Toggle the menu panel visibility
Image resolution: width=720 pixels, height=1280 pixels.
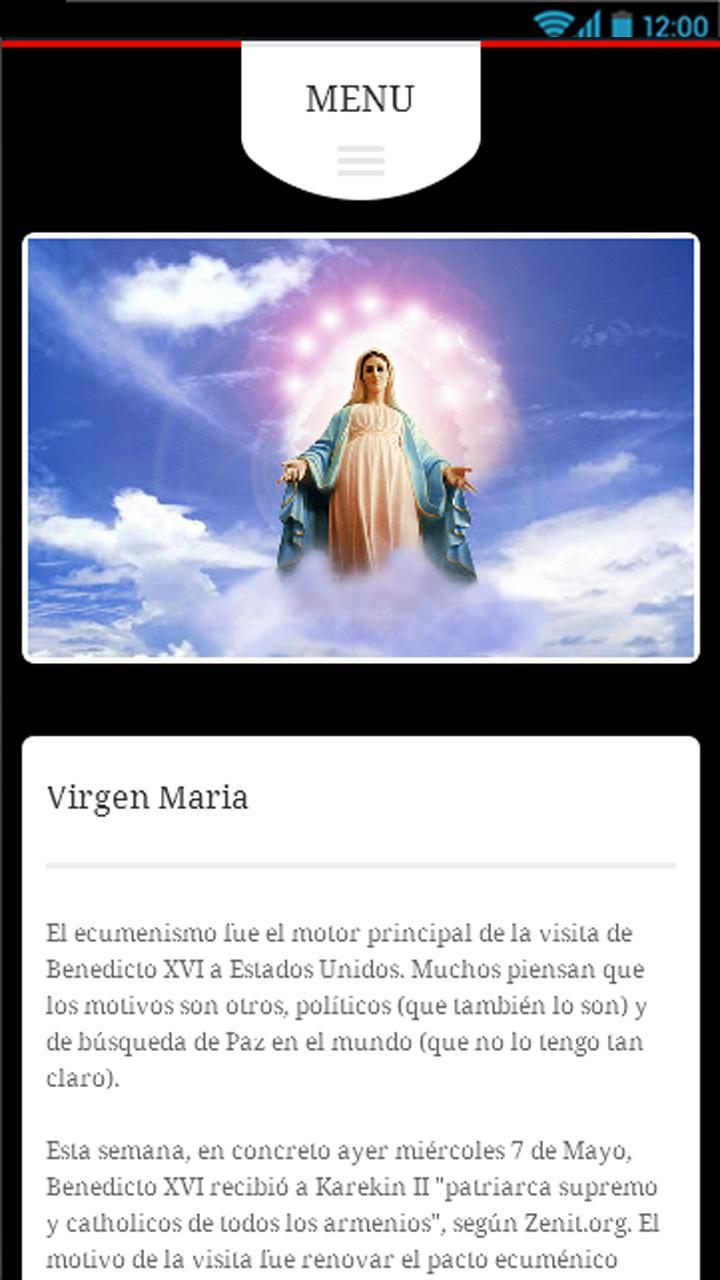pyautogui.click(x=358, y=158)
